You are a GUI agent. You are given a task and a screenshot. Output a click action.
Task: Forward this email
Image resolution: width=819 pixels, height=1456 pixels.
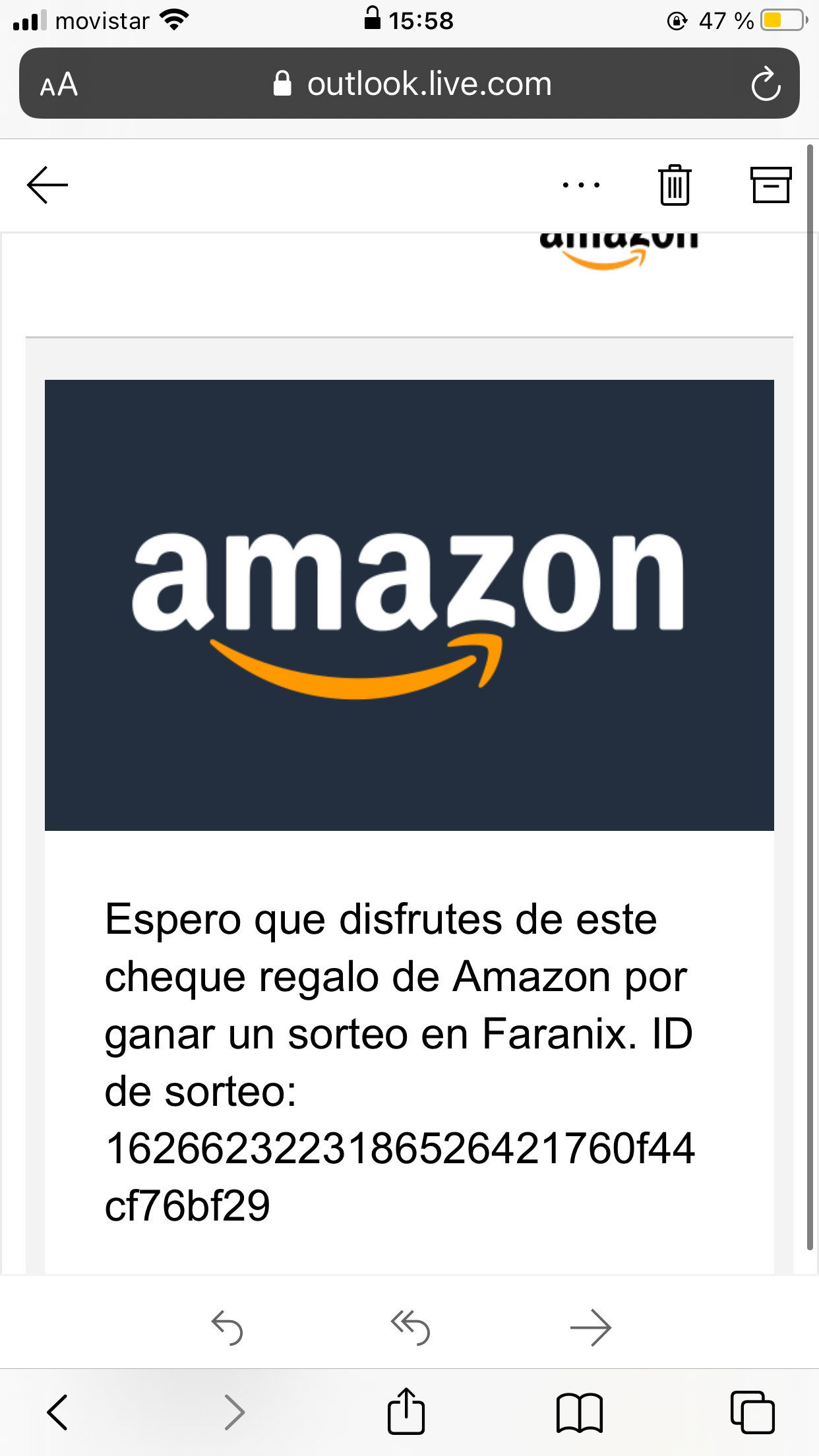pyautogui.click(x=590, y=1327)
